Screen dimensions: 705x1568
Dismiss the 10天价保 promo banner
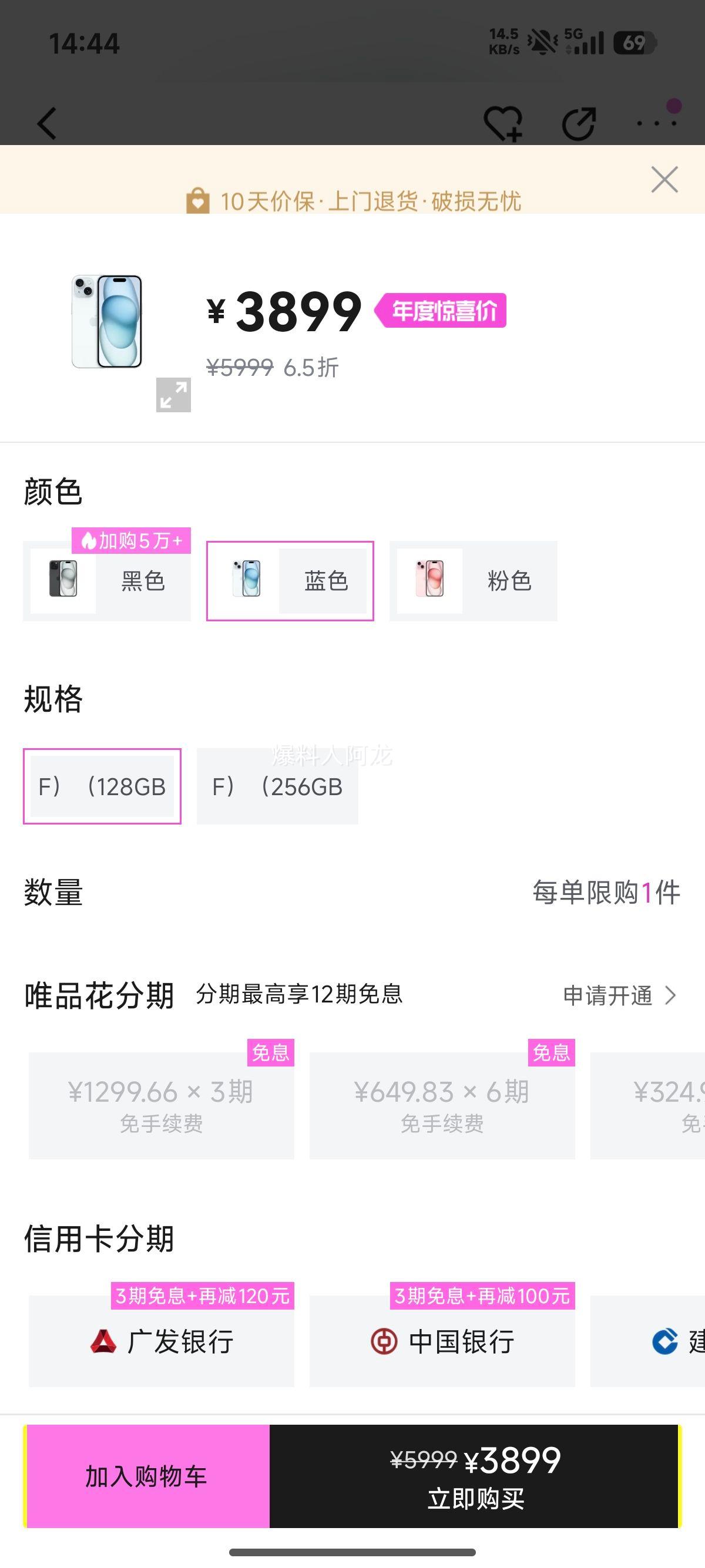coord(664,180)
